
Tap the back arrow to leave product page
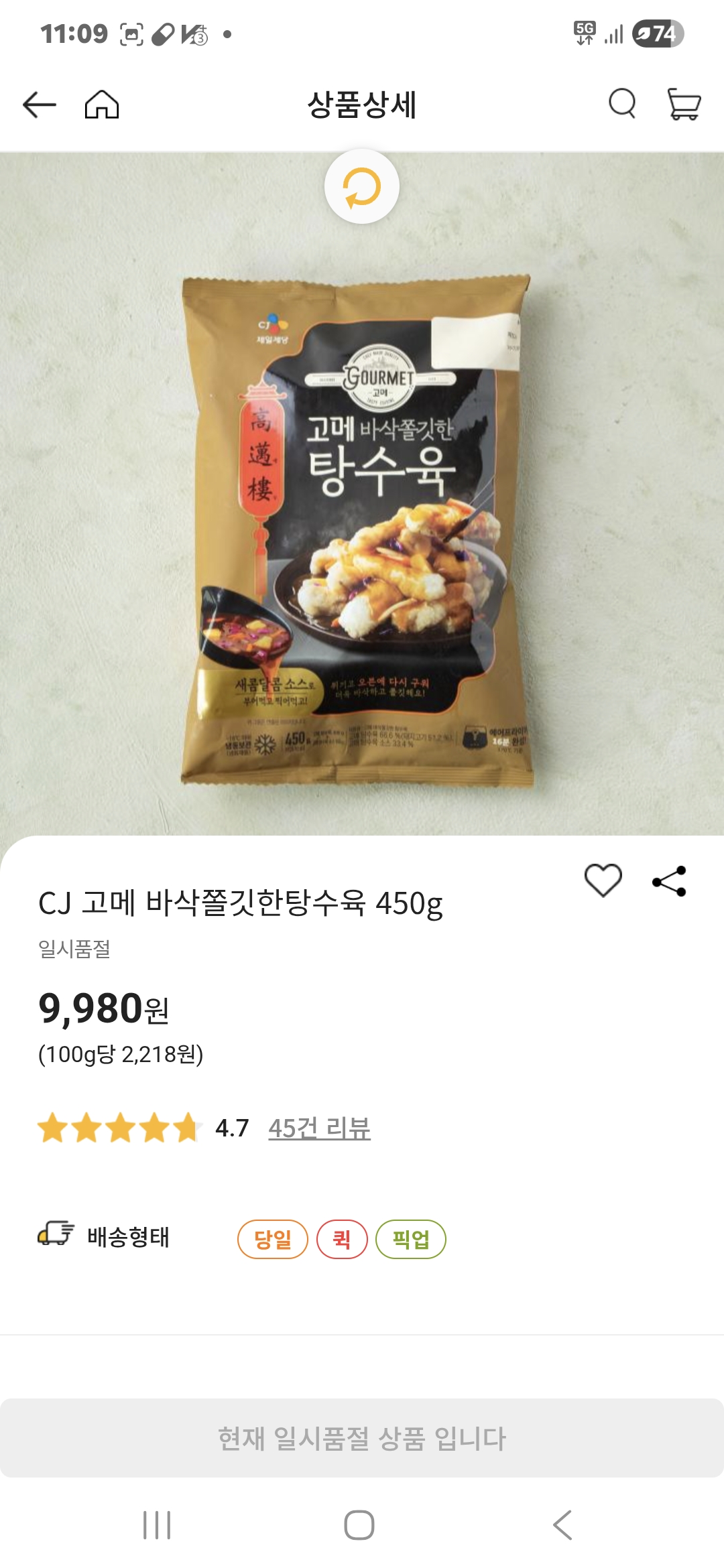(38, 105)
